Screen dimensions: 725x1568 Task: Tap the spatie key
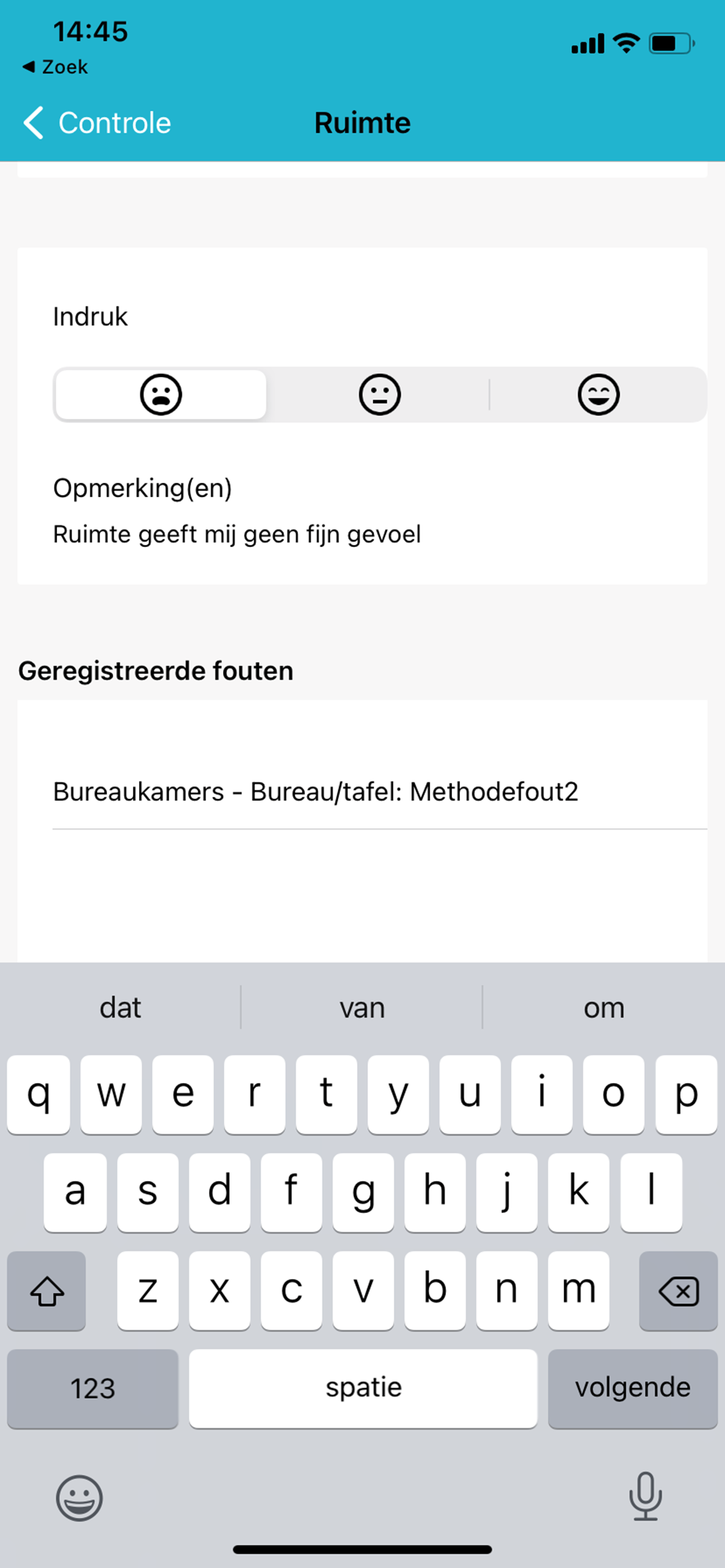click(x=363, y=1388)
